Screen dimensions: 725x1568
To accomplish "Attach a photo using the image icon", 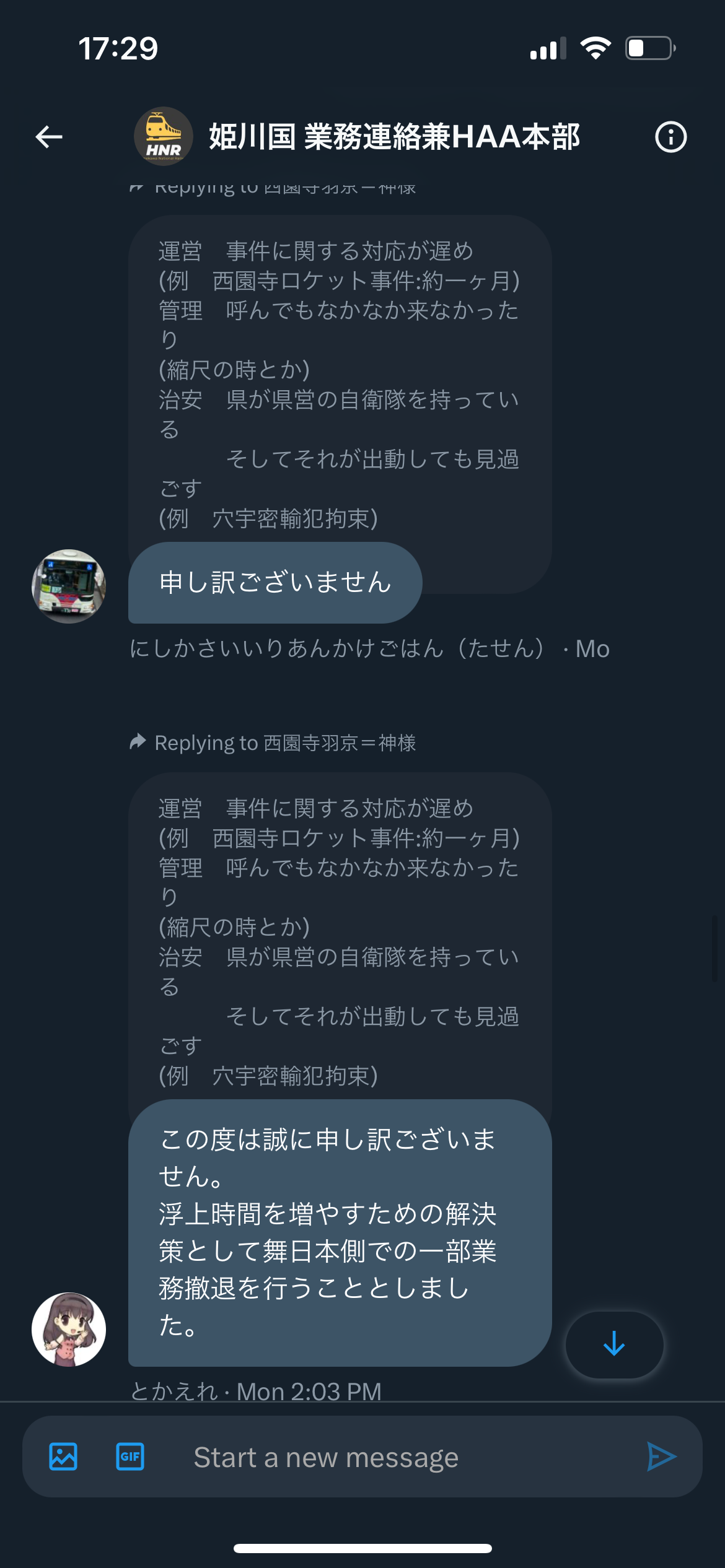I will pos(63,1457).
